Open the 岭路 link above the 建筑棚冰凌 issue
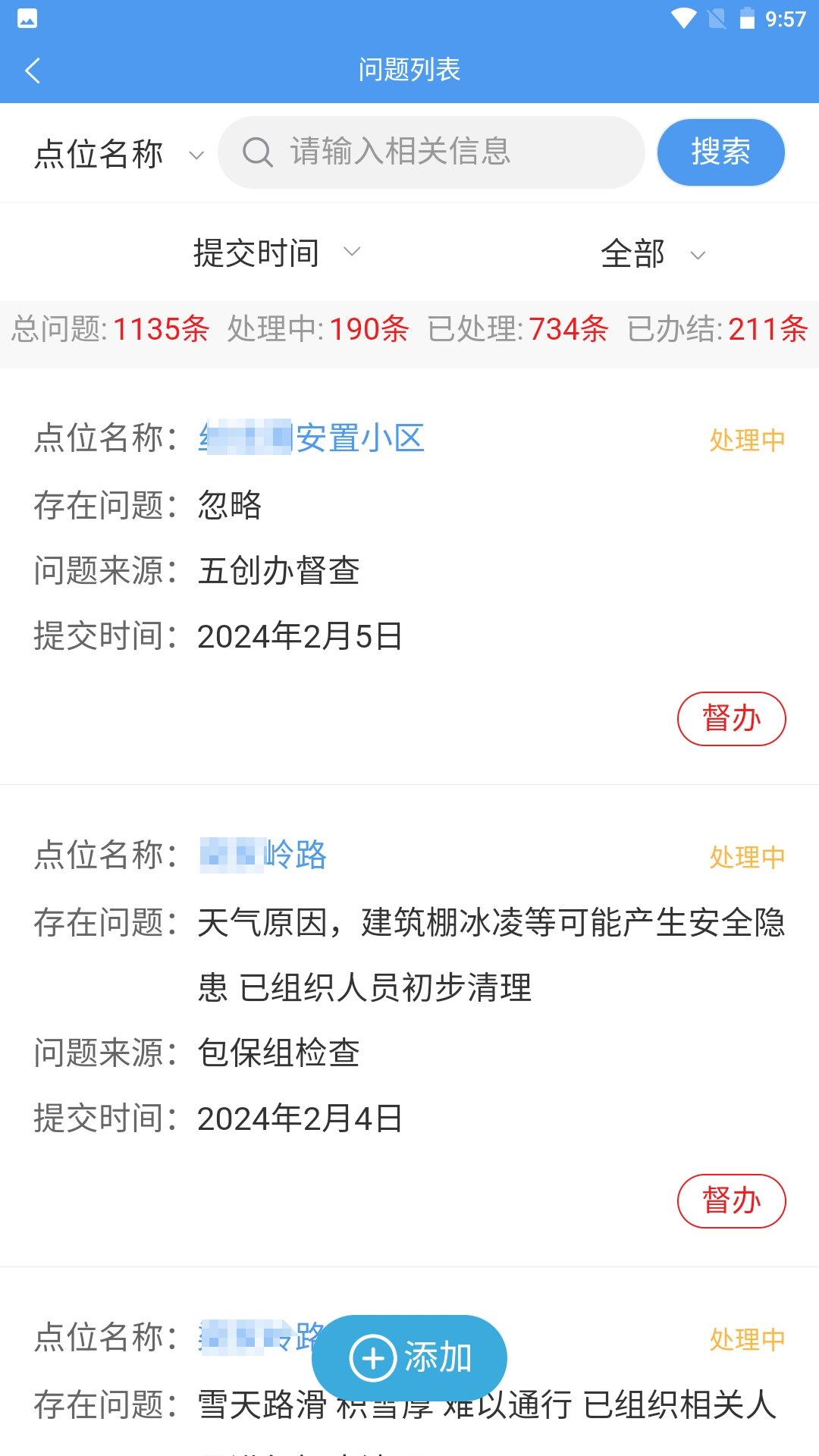This screenshot has width=819, height=1456. [x=263, y=855]
